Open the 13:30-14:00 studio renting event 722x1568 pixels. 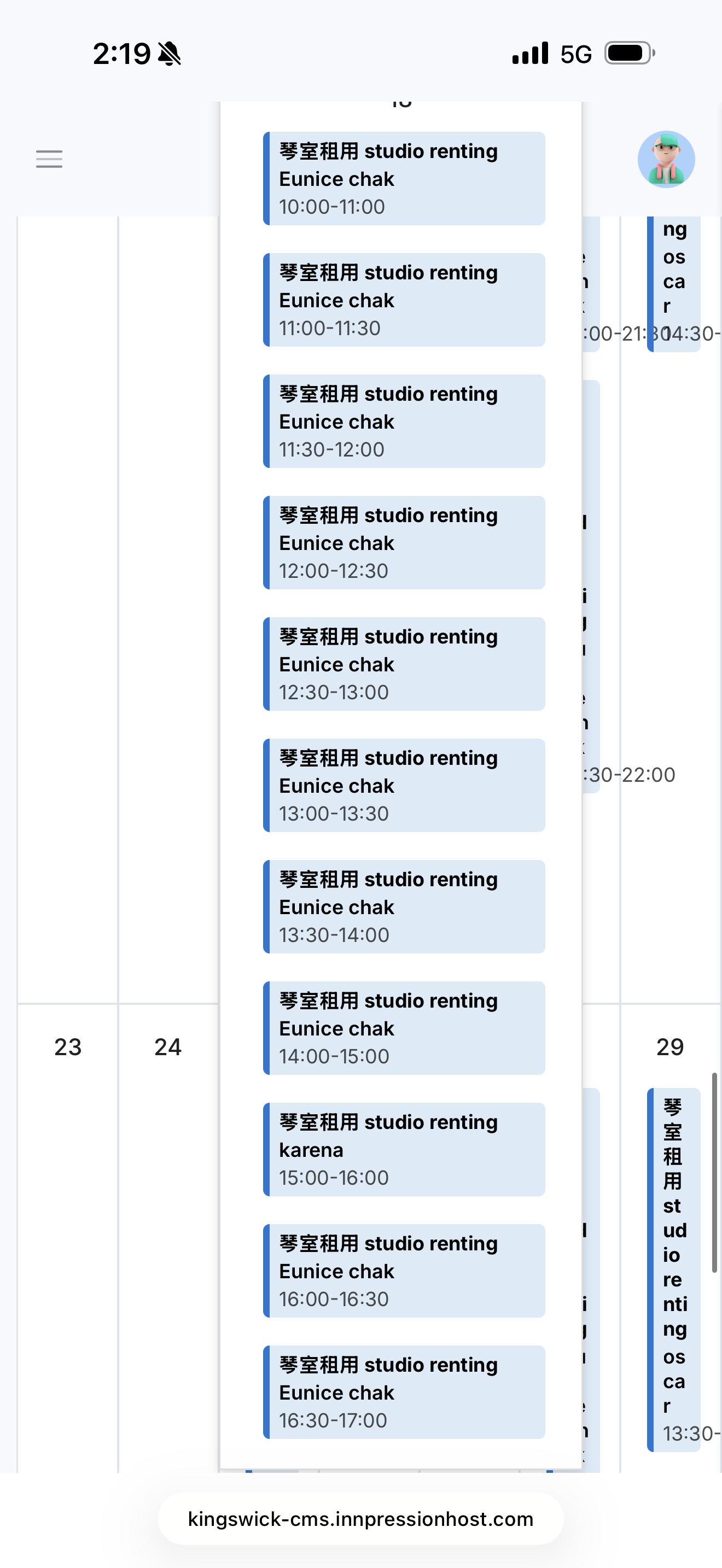point(404,907)
